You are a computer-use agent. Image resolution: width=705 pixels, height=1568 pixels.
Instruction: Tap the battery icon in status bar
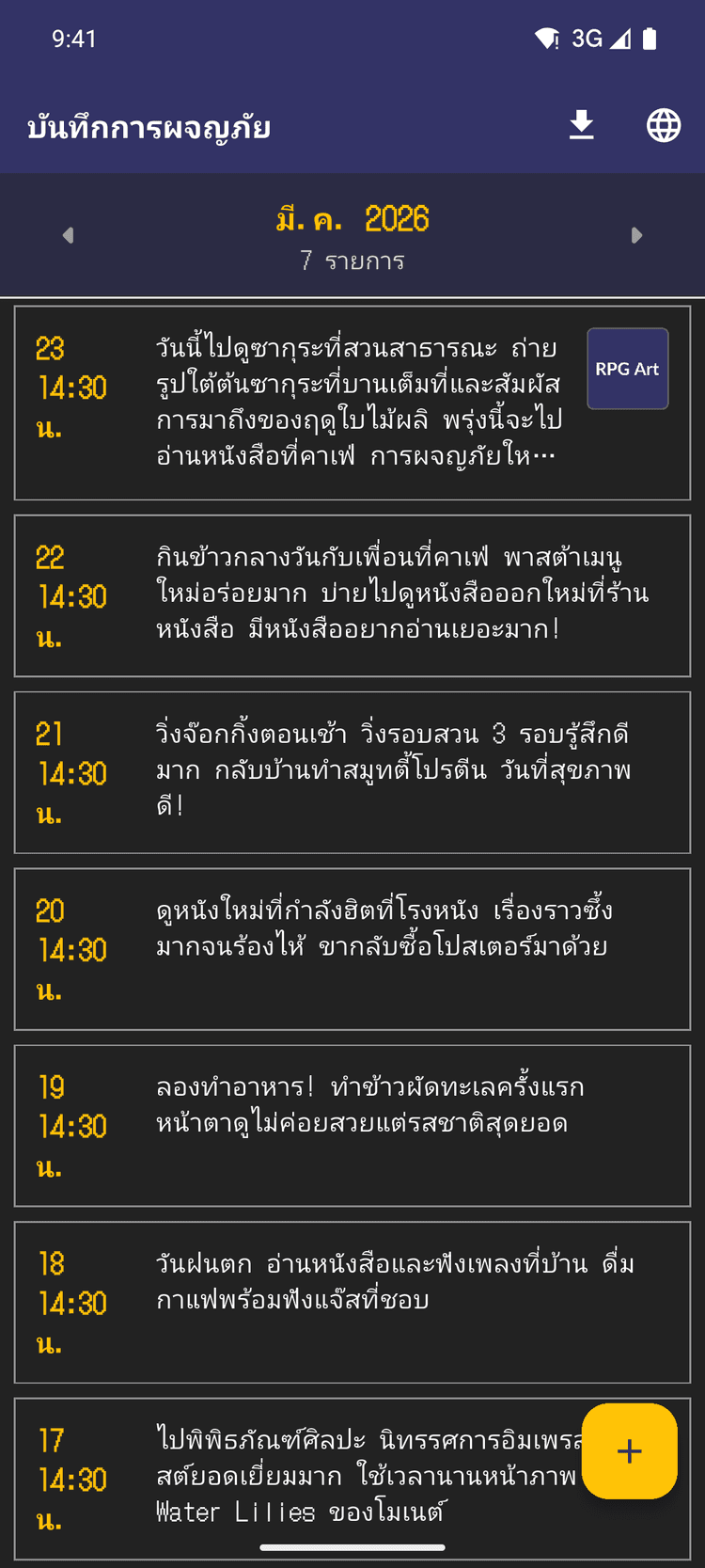[650, 40]
